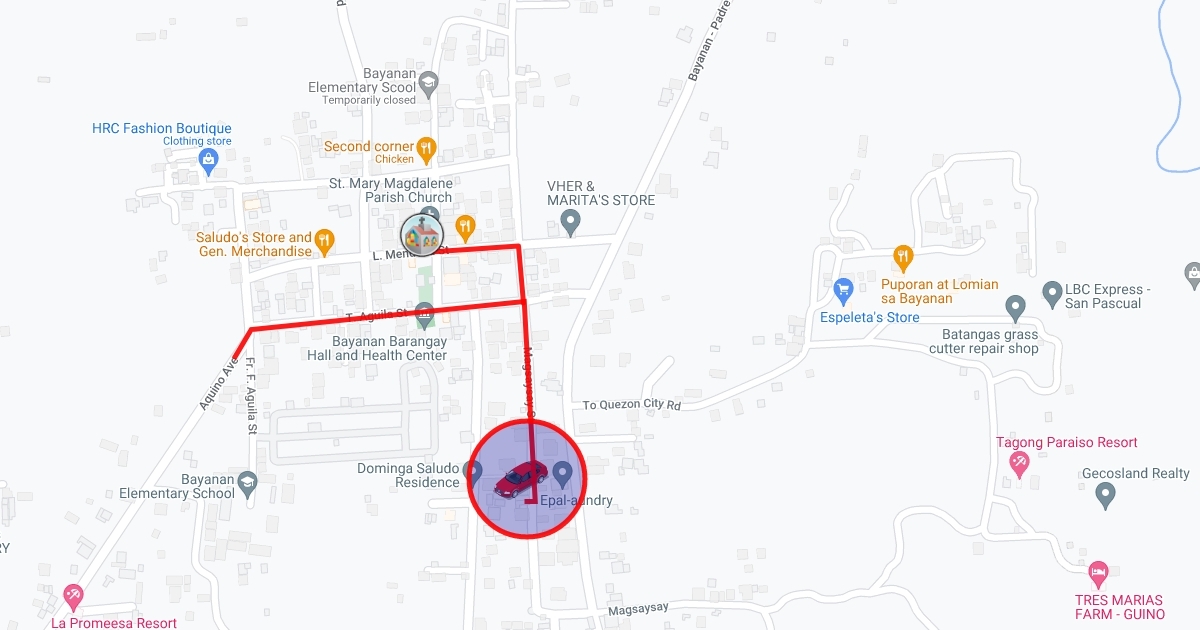Select the TRES MARIAS FARM lodging pin

click(1098, 574)
